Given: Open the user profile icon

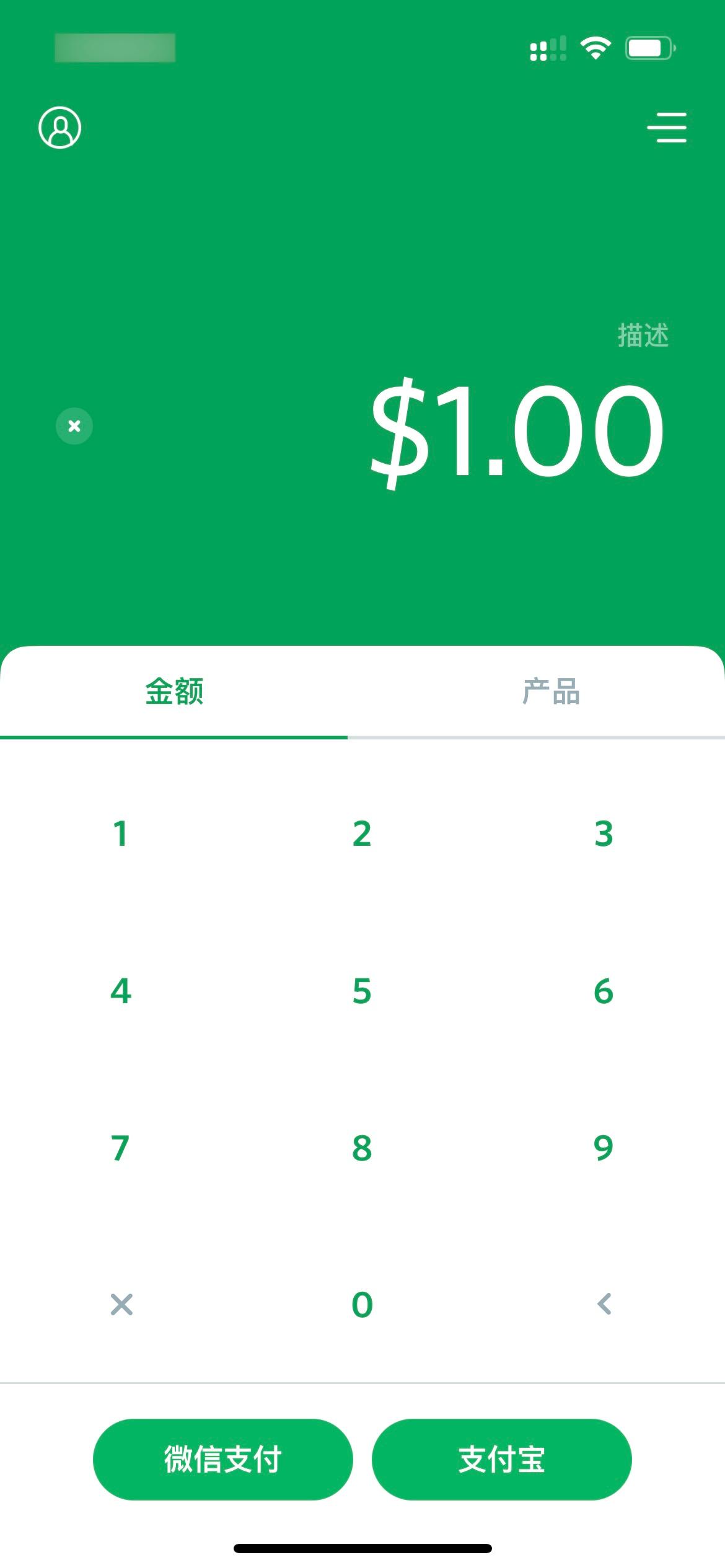Looking at the screenshot, I should (x=60, y=128).
